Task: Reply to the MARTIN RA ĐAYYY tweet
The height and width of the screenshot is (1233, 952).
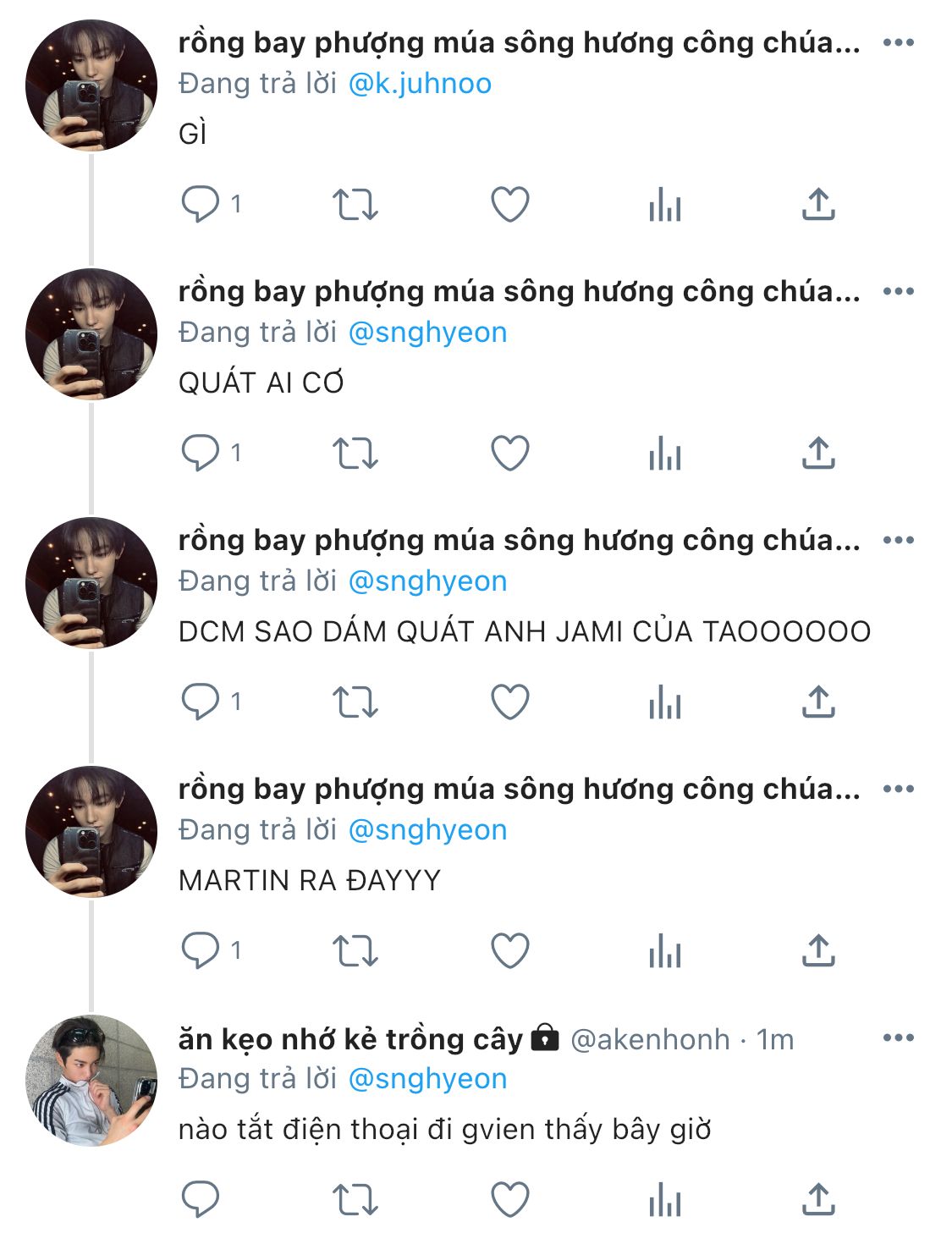Action: point(201,951)
